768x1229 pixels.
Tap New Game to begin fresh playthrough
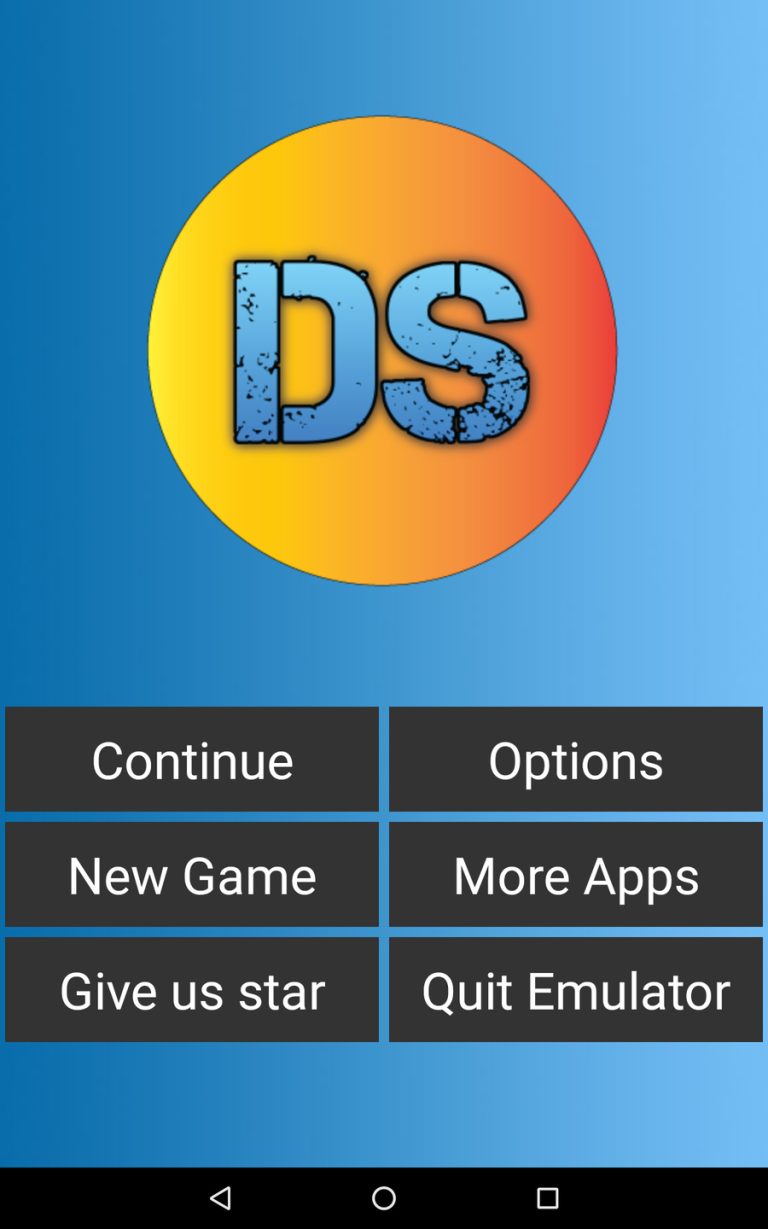pyautogui.click(x=191, y=874)
